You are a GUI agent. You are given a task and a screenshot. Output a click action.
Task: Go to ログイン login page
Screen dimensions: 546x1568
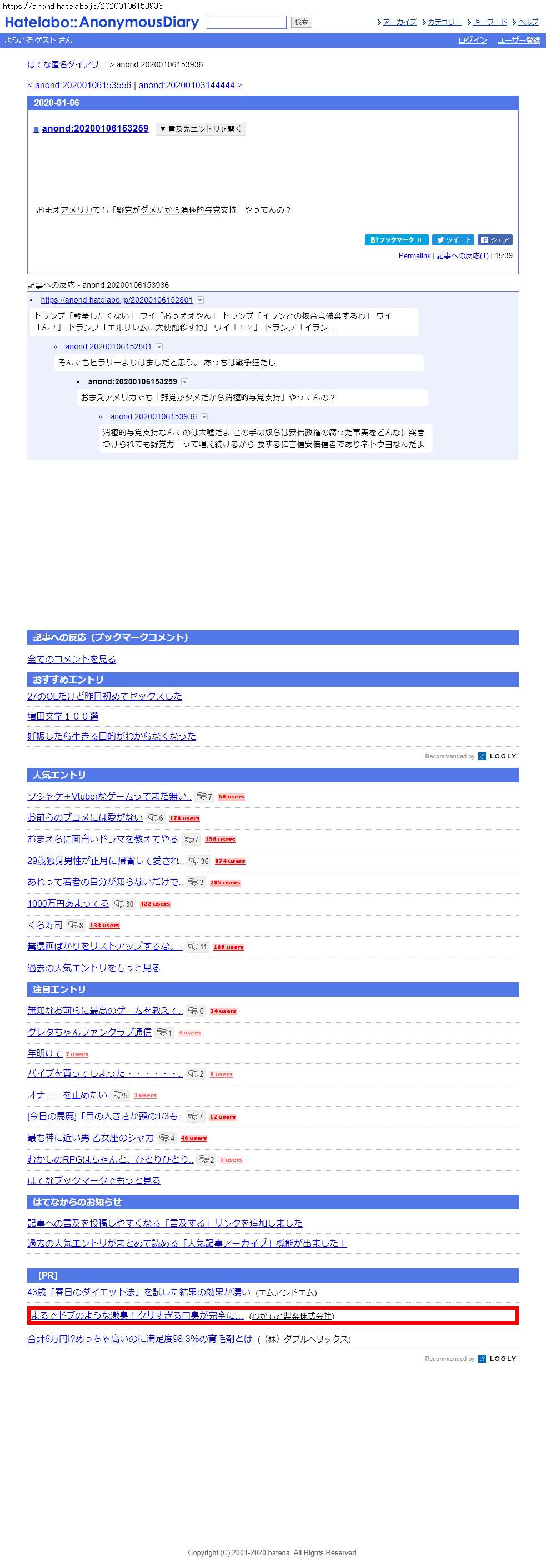click(x=472, y=40)
